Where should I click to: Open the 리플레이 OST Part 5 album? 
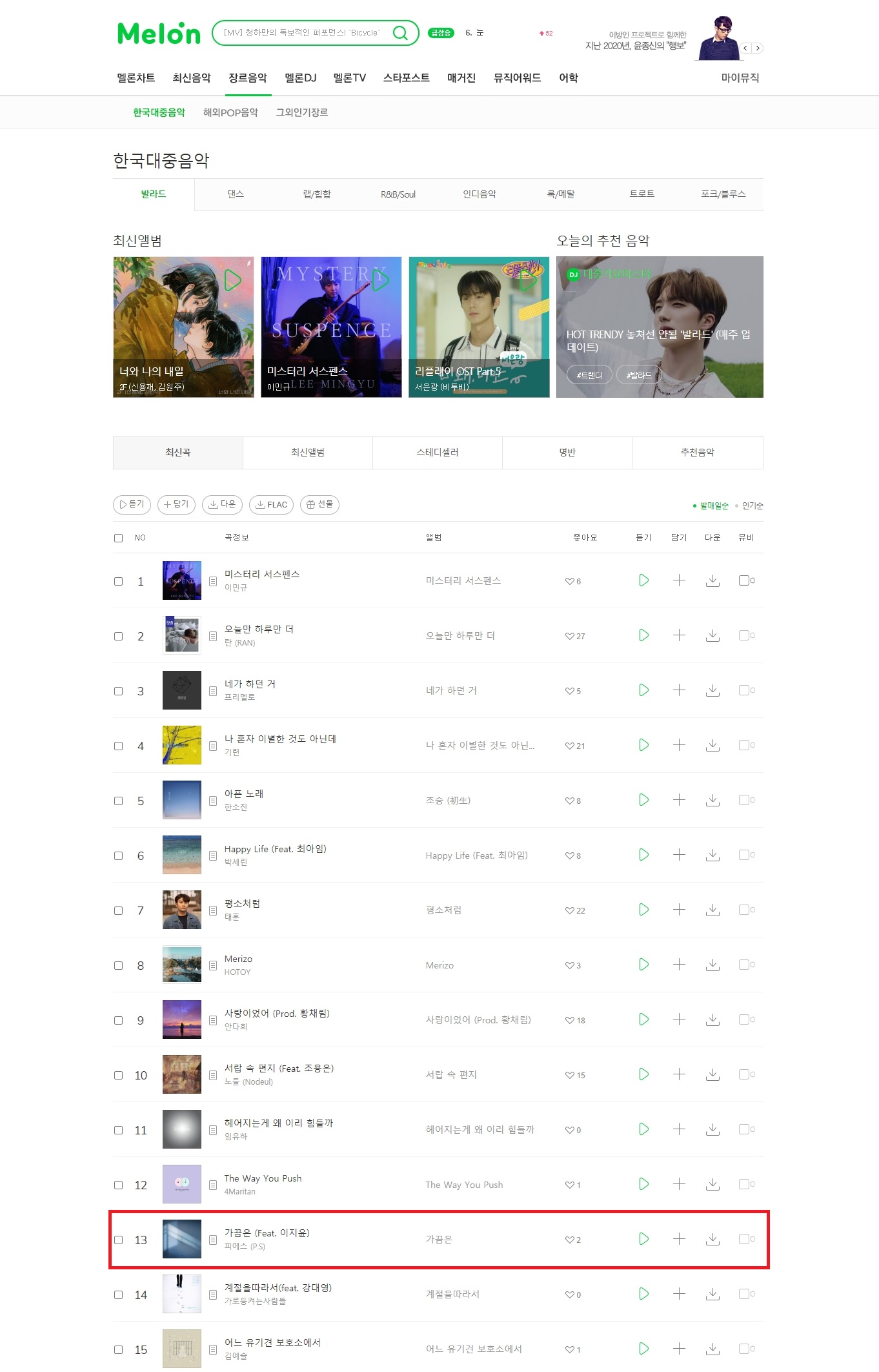click(479, 327)
